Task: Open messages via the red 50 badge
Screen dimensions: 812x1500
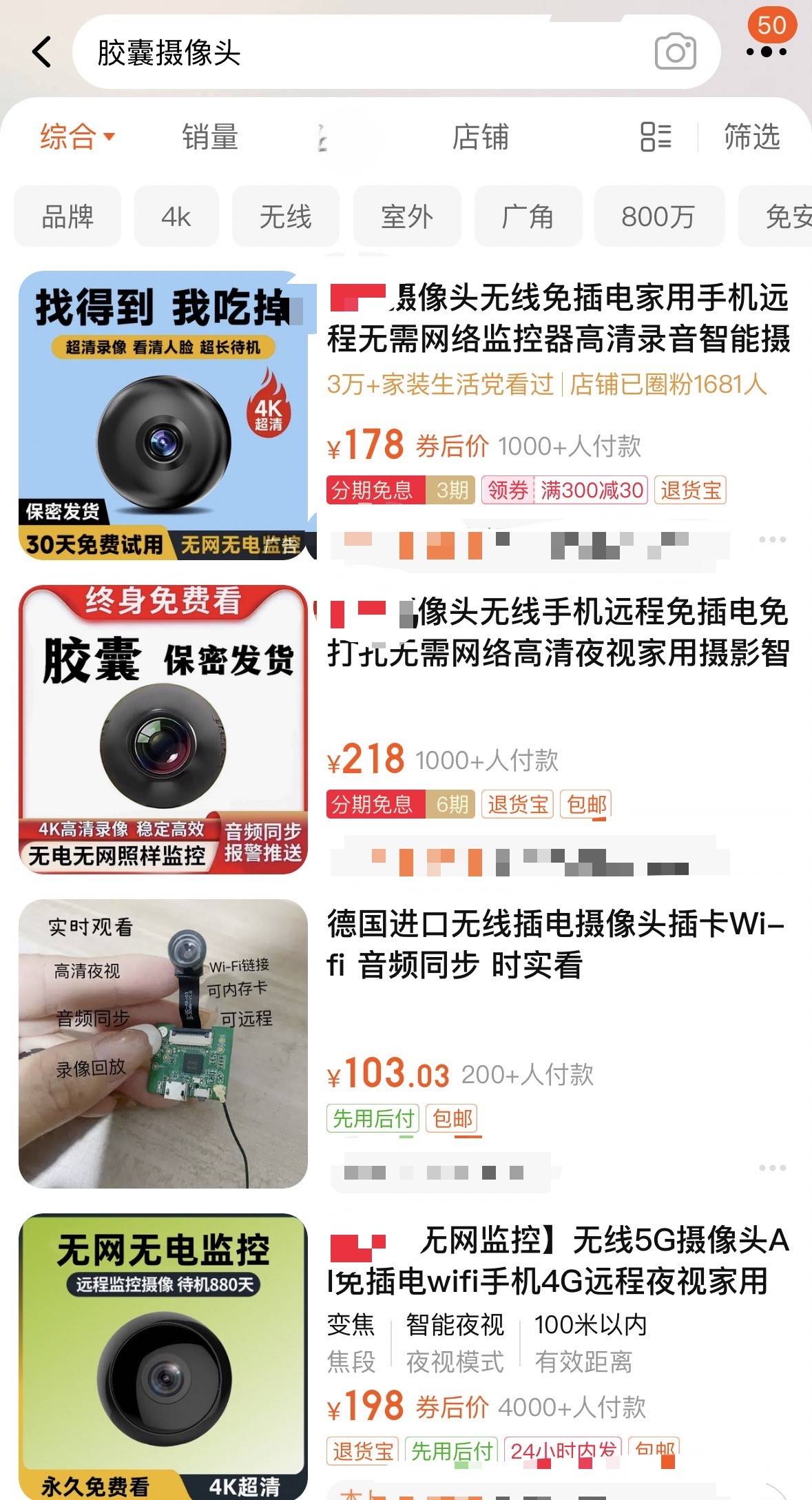Action: click(x=773, y=23)
